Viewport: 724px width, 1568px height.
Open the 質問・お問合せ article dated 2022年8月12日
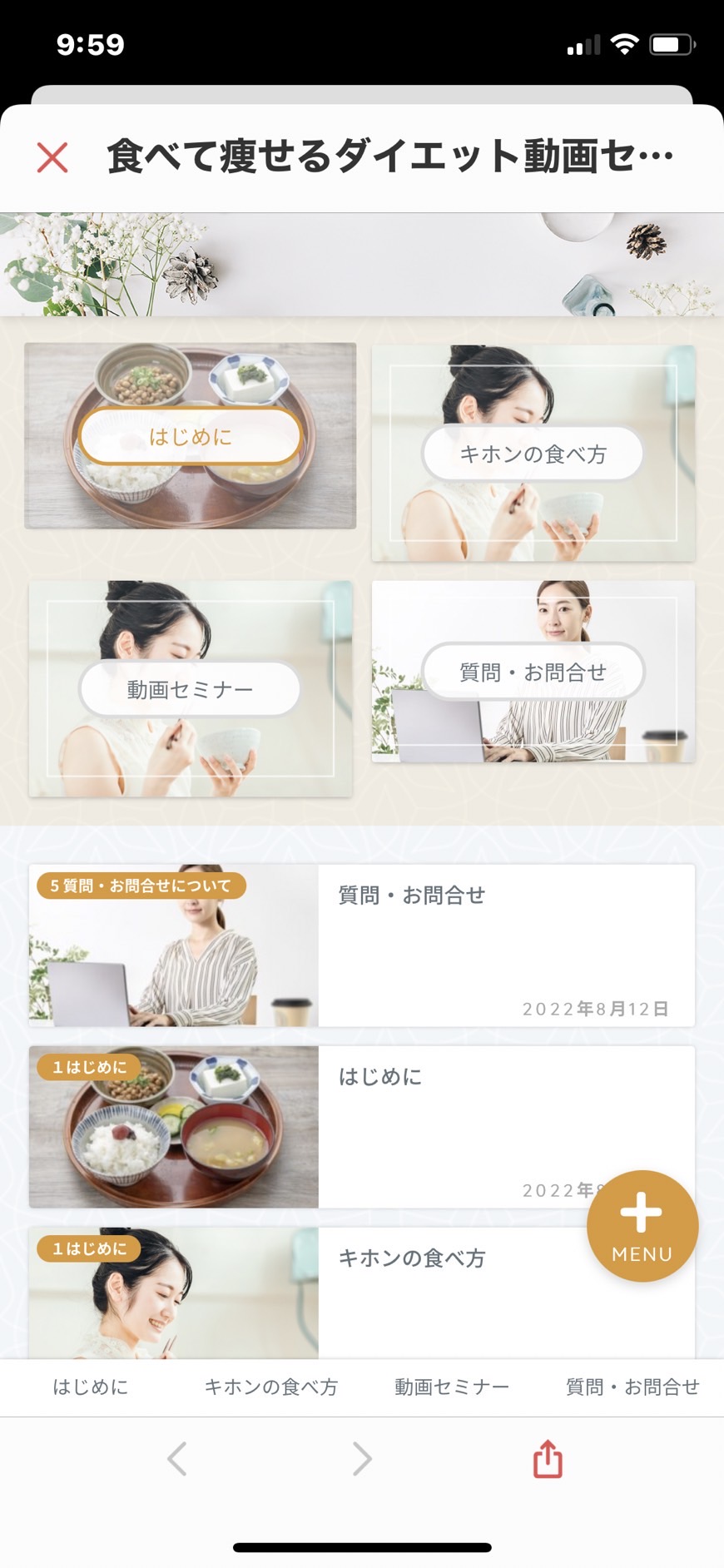[x=362, y=945]
